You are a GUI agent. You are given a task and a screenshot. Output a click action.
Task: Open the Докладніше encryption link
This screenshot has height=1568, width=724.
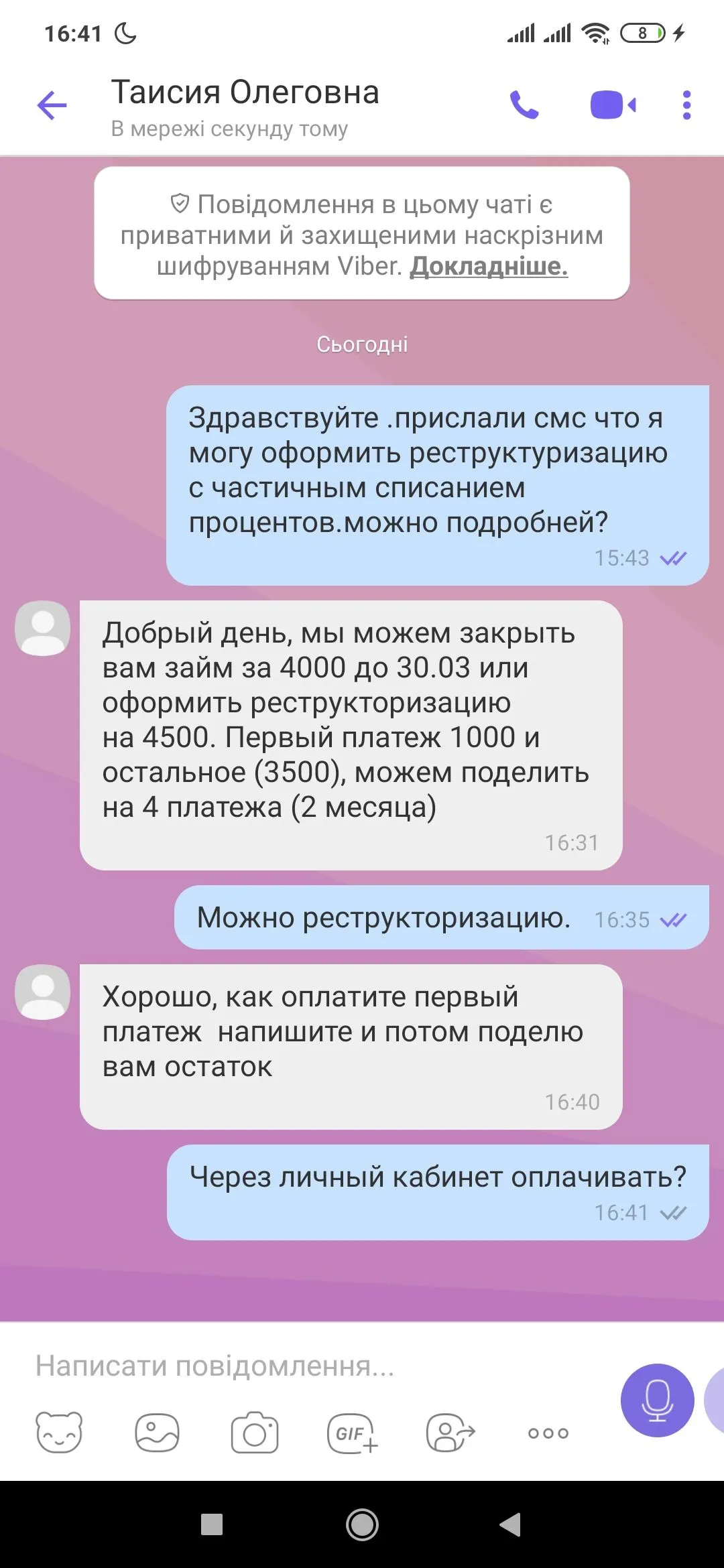489,266
